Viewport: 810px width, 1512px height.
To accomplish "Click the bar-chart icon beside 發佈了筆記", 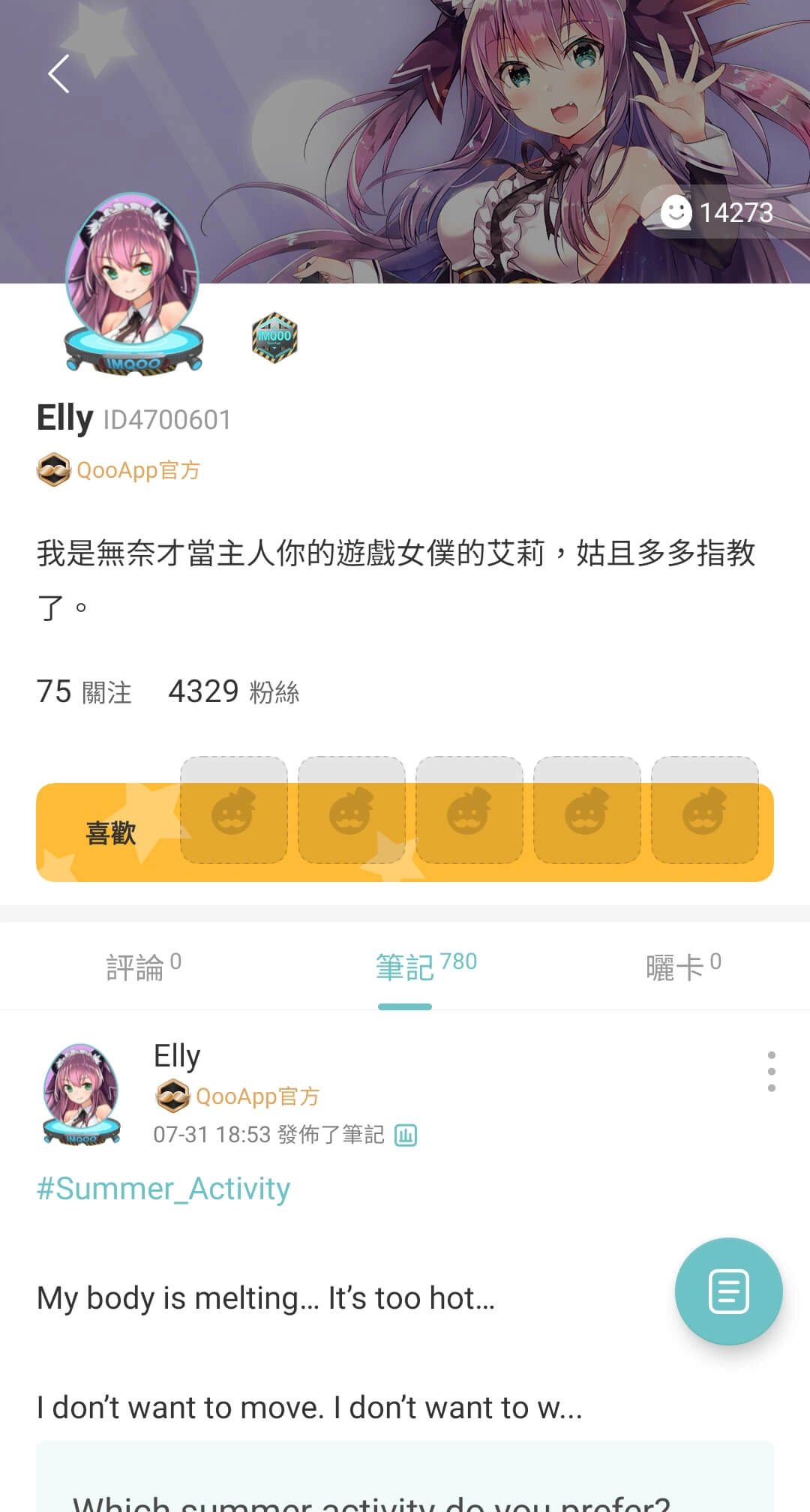I will tap(405, 1135).
